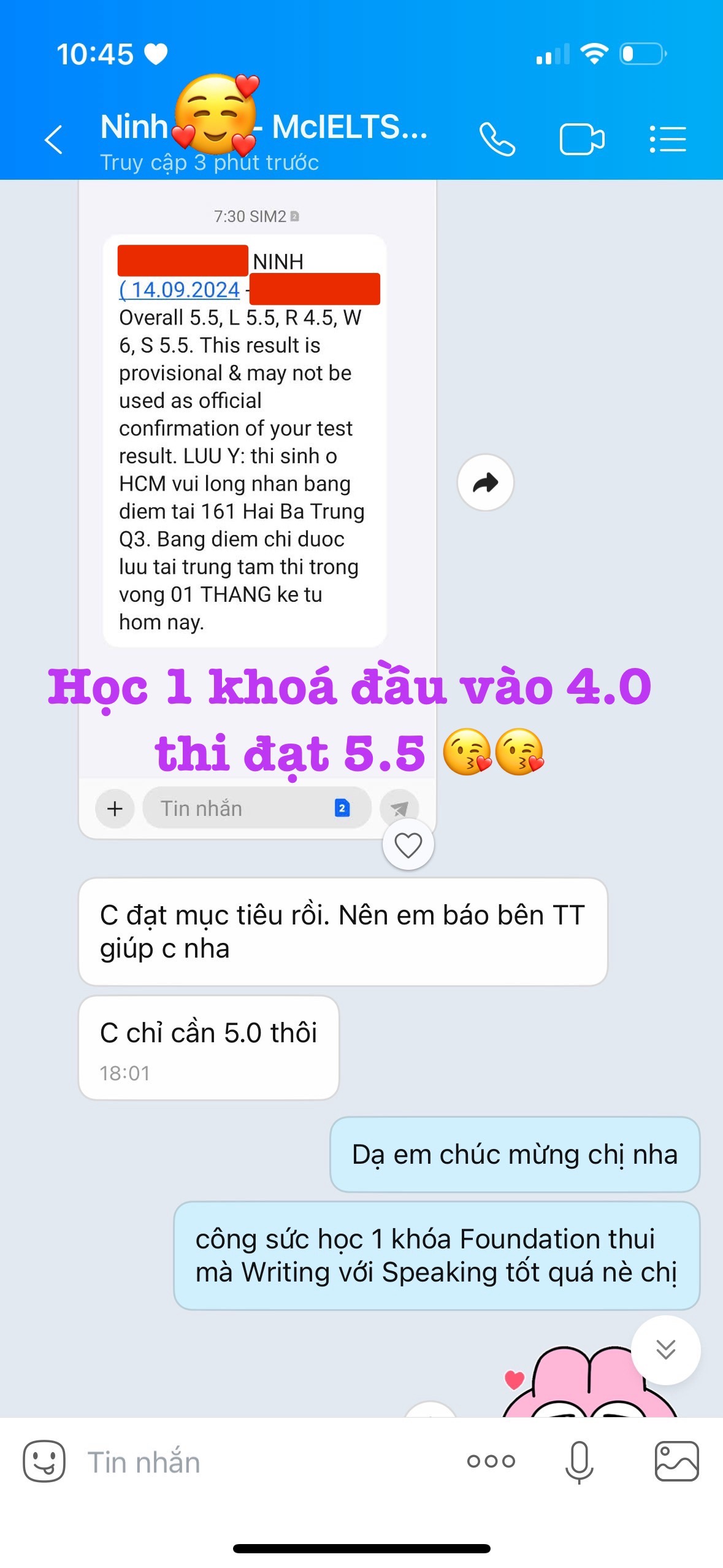Go back from the Ninh chat
The width and height of the screenshot is (723, 1568).
tap(54, 139)
